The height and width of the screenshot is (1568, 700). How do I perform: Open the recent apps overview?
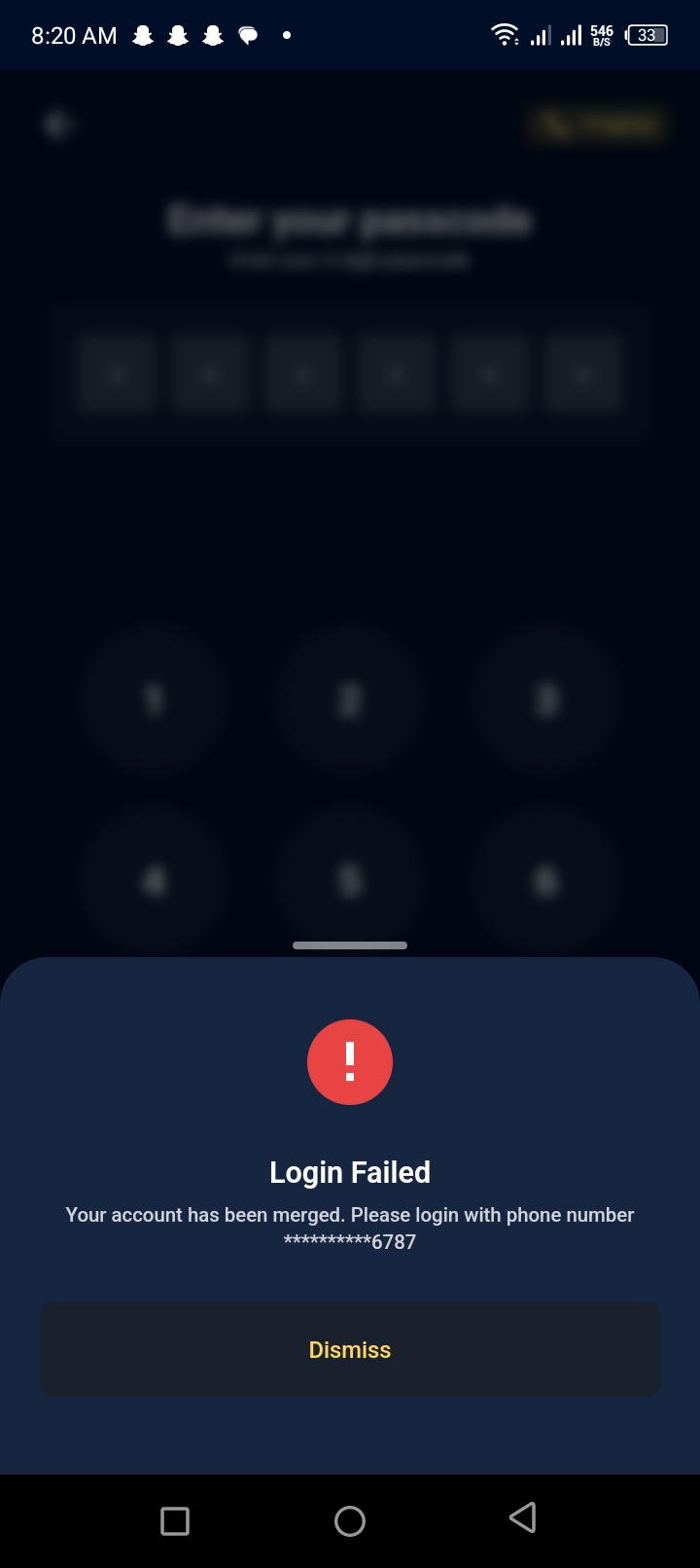click(175, 1520)
